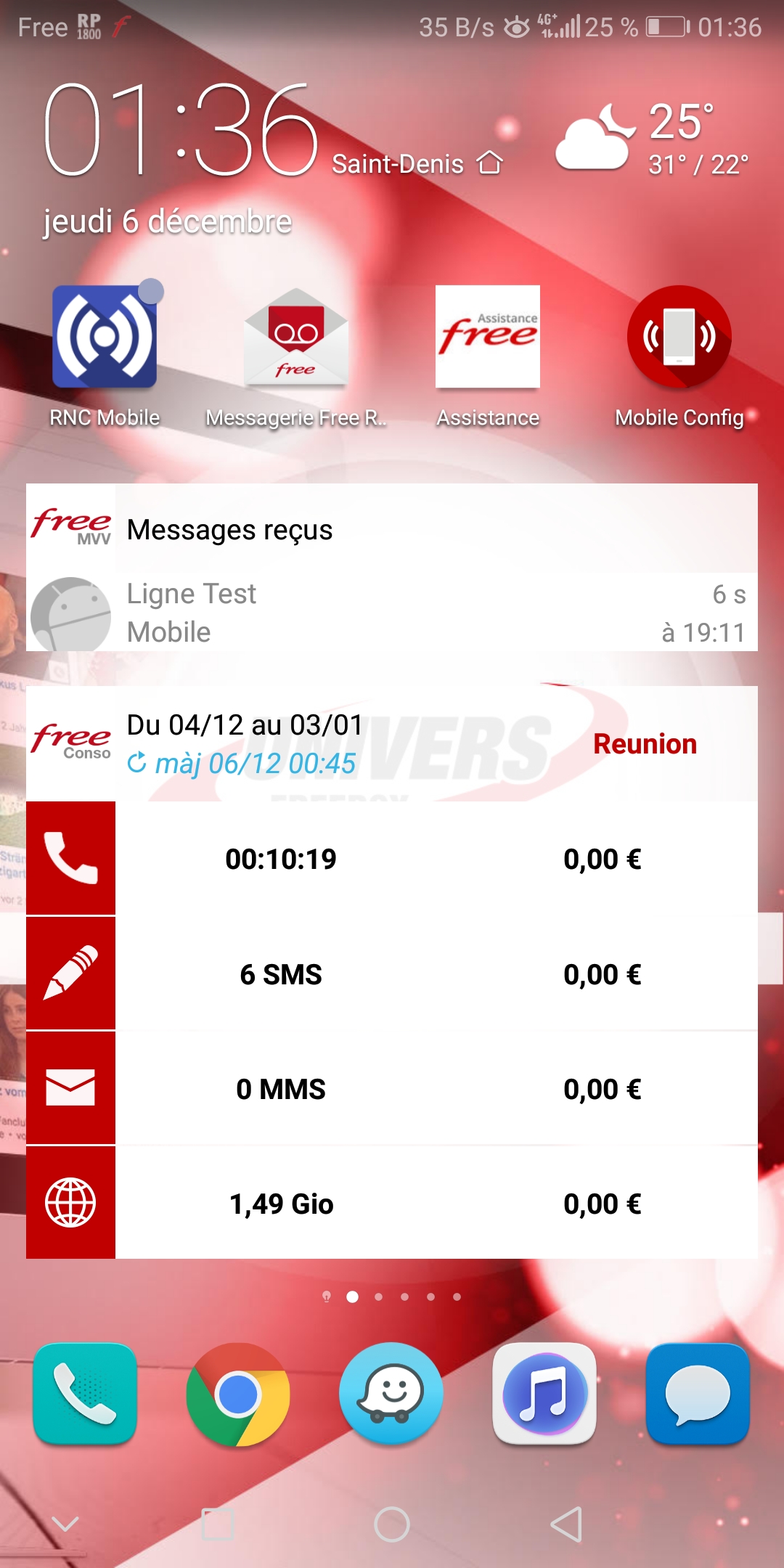This screenshot has width=784, height=1568.
Task: Open the Ligne Test Mobile message
Action: [x=392, y=612]
